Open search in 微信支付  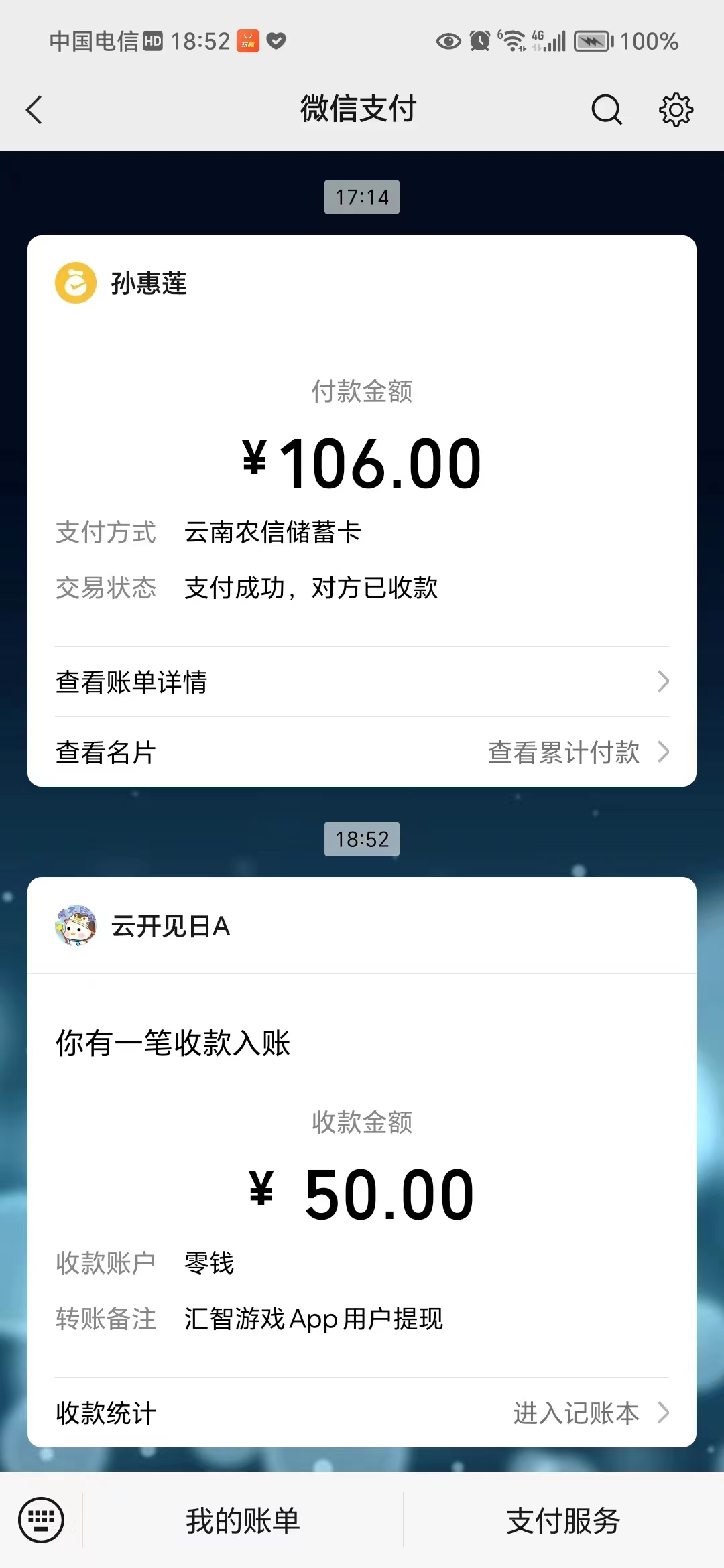[607, 110]
